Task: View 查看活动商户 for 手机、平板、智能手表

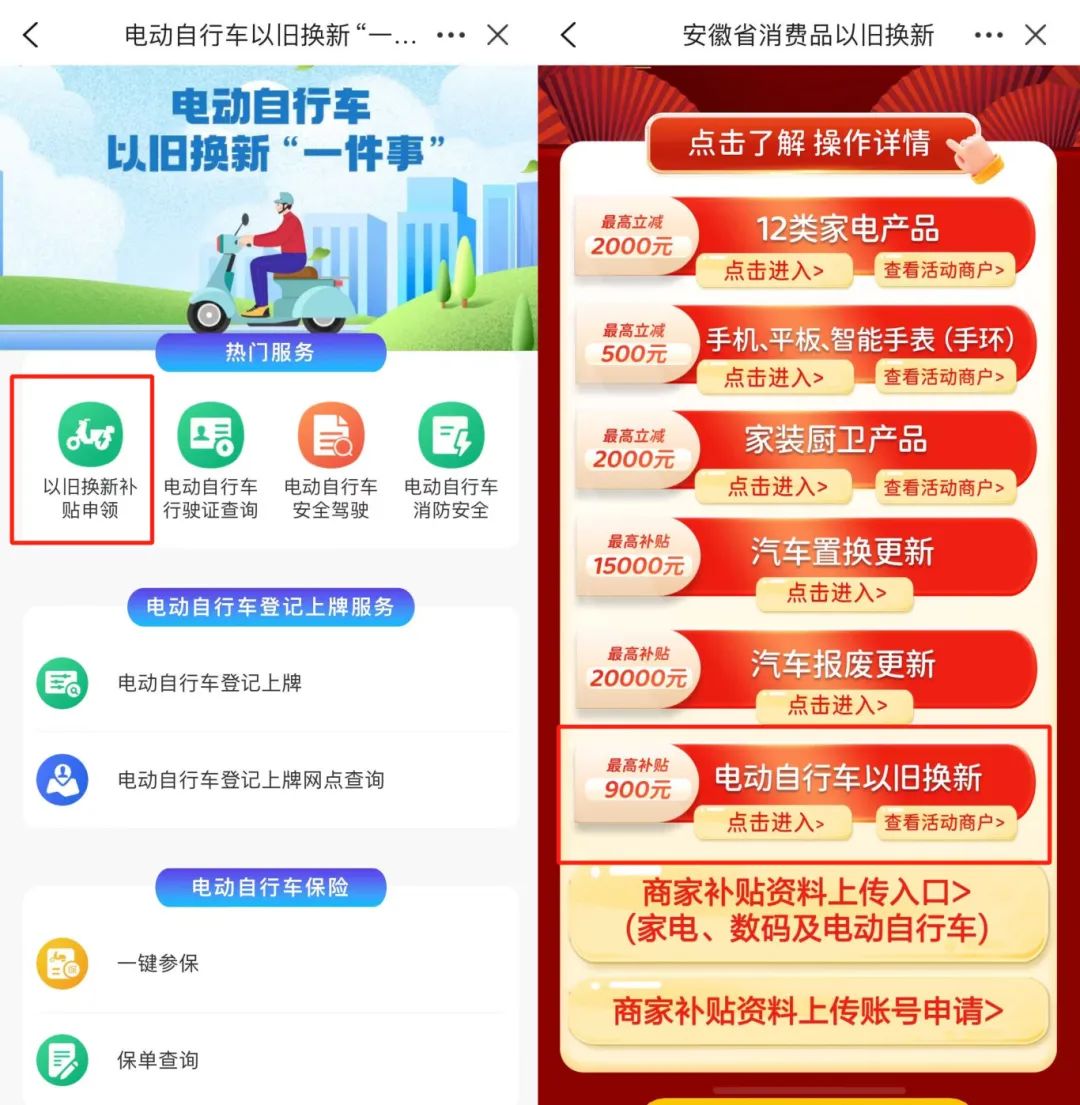Action: [945, 377]
